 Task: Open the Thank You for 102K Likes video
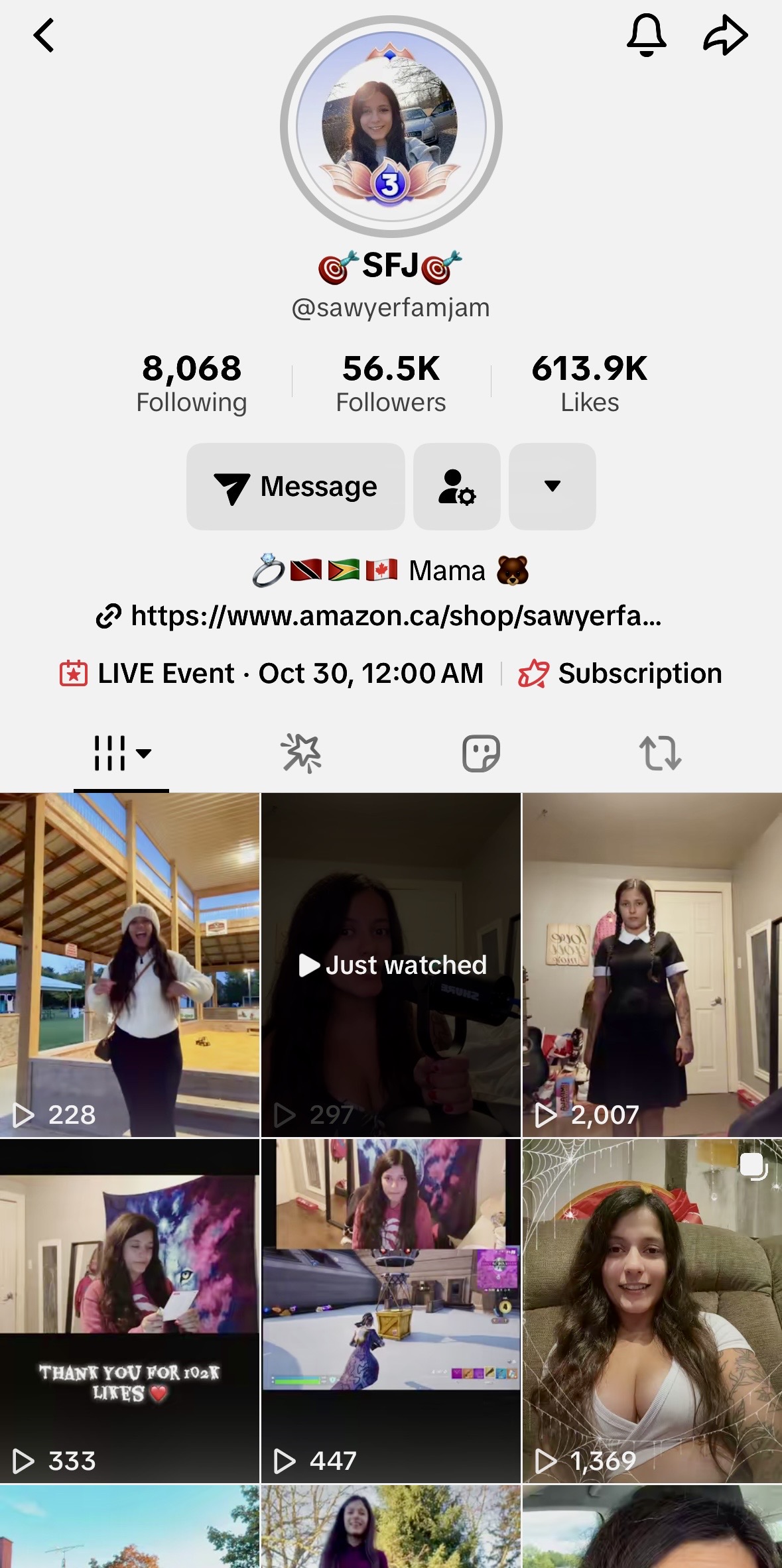pyautogui.click(x=129, y=1311)
